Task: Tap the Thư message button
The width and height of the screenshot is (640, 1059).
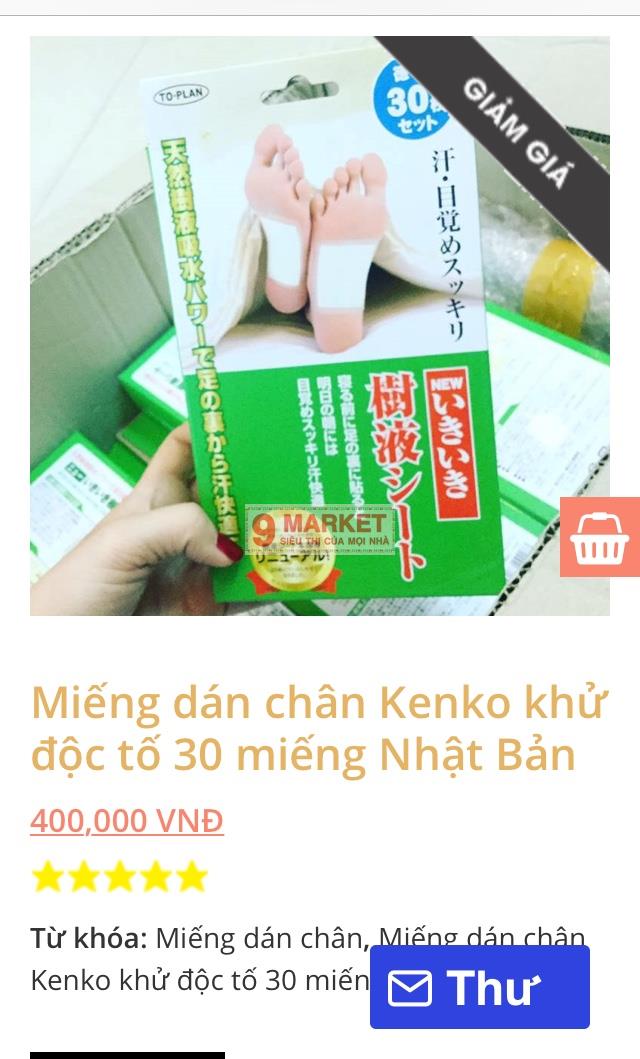Action: (479, 987)
